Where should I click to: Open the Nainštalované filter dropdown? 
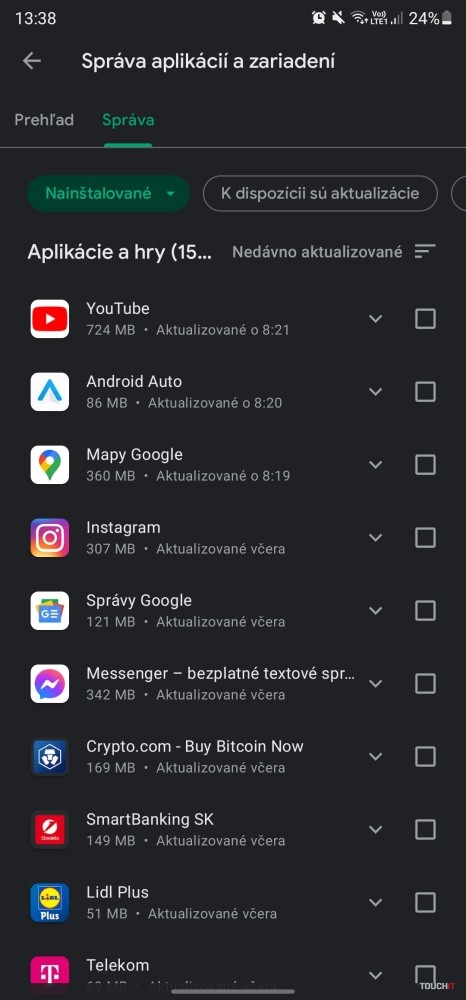[108, 193]
